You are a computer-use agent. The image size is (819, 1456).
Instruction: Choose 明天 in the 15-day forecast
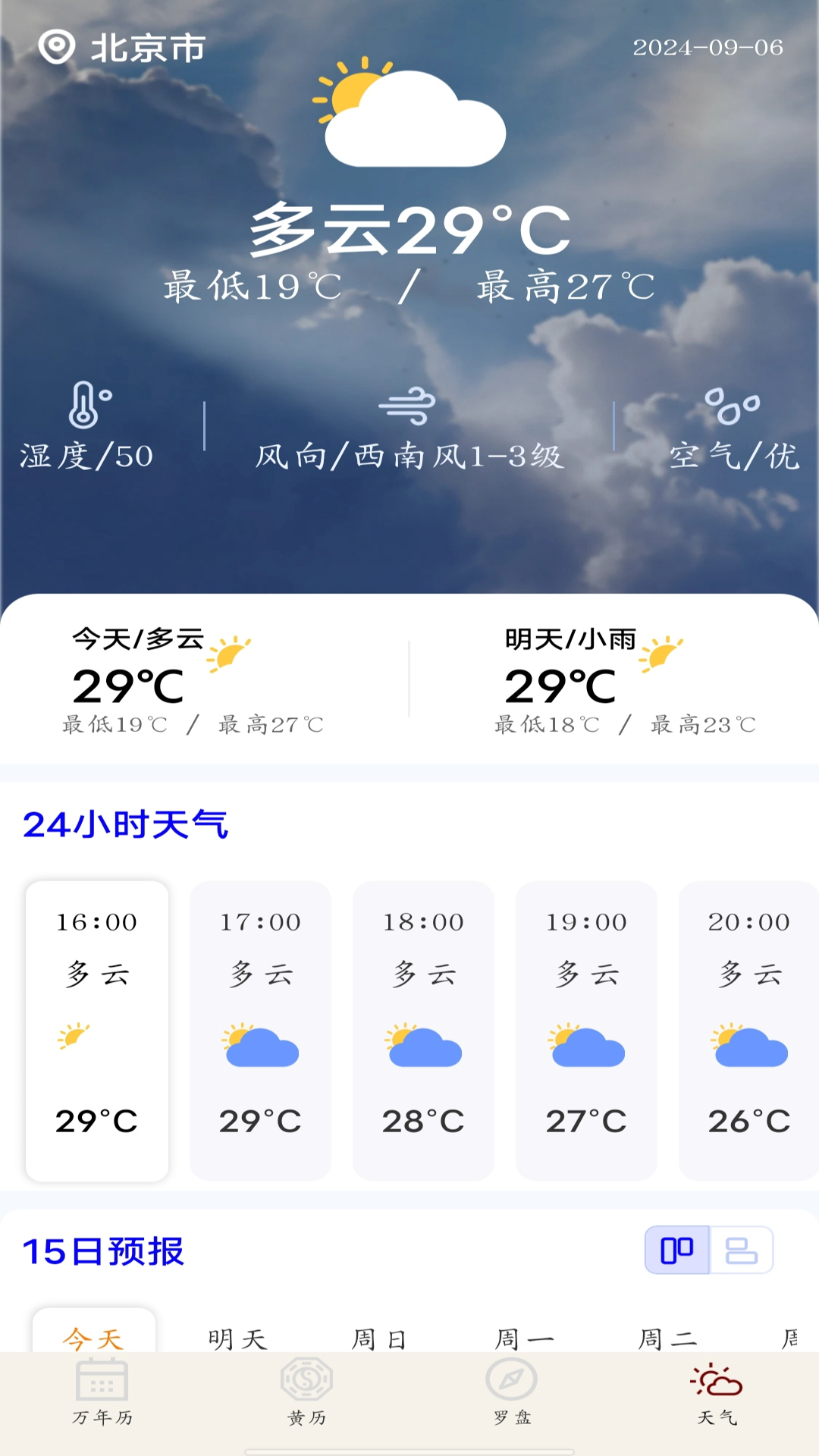[237, 1338]
